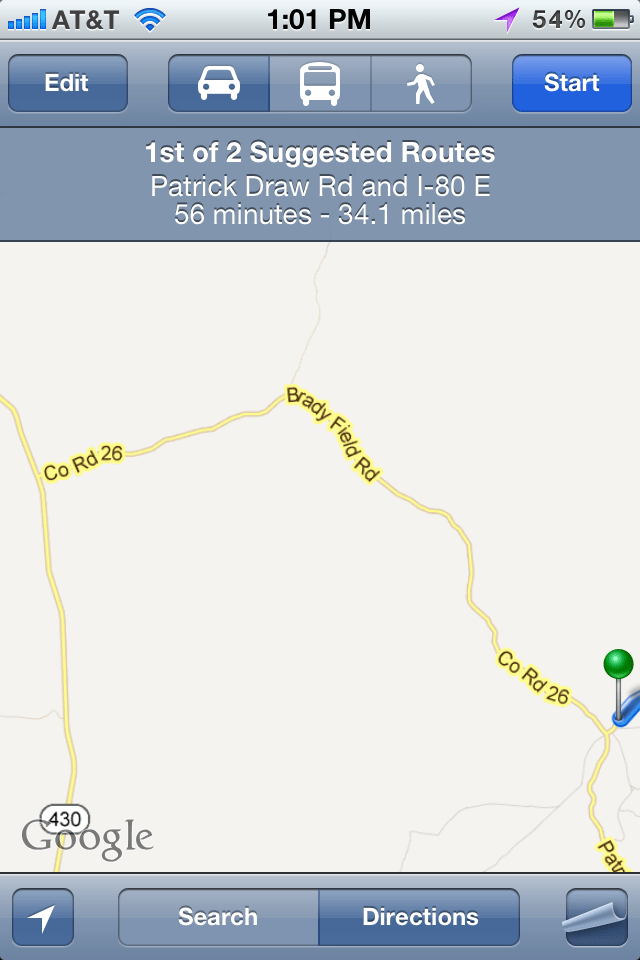Center map on current location
Viewport: 640px width, 960px height.
[43, 917]
